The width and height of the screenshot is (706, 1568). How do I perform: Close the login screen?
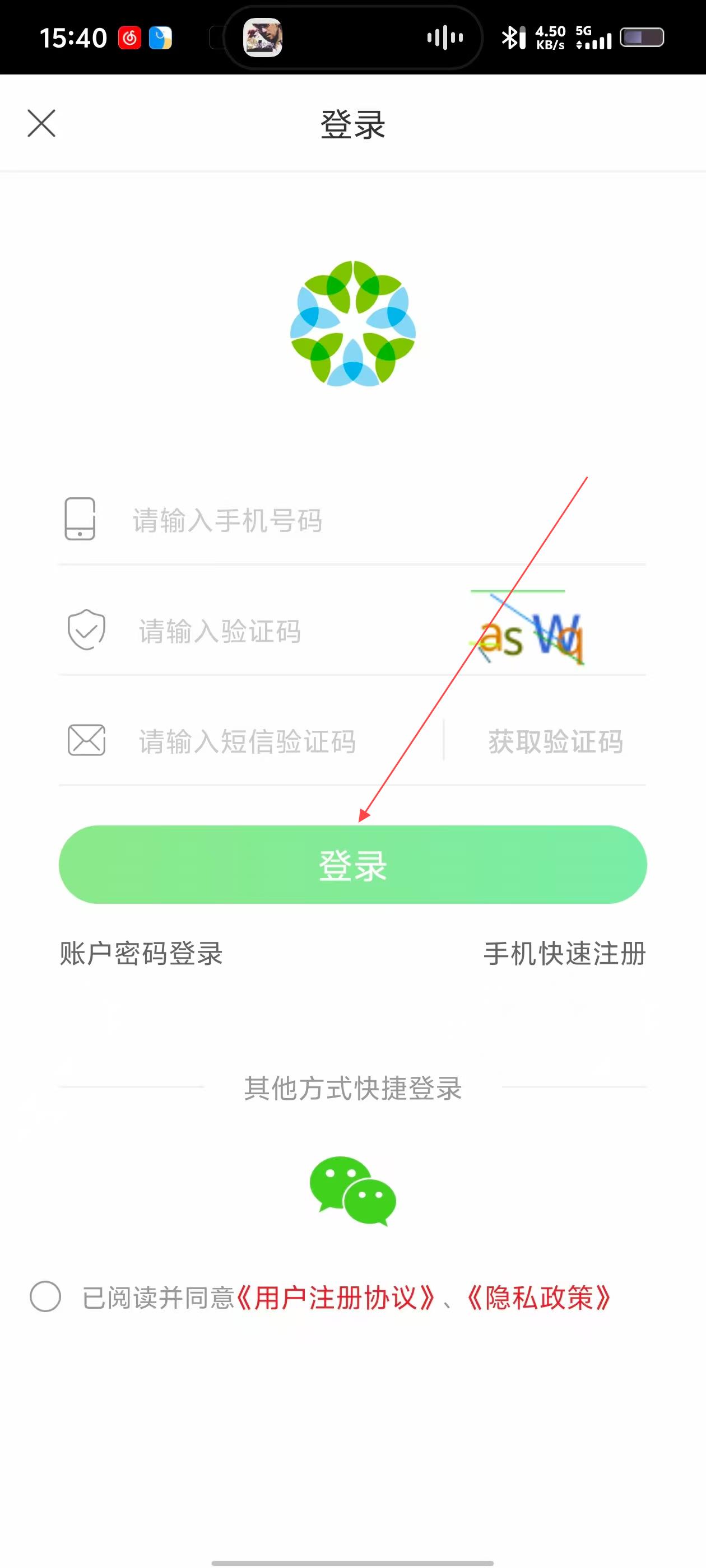point(41,124)
